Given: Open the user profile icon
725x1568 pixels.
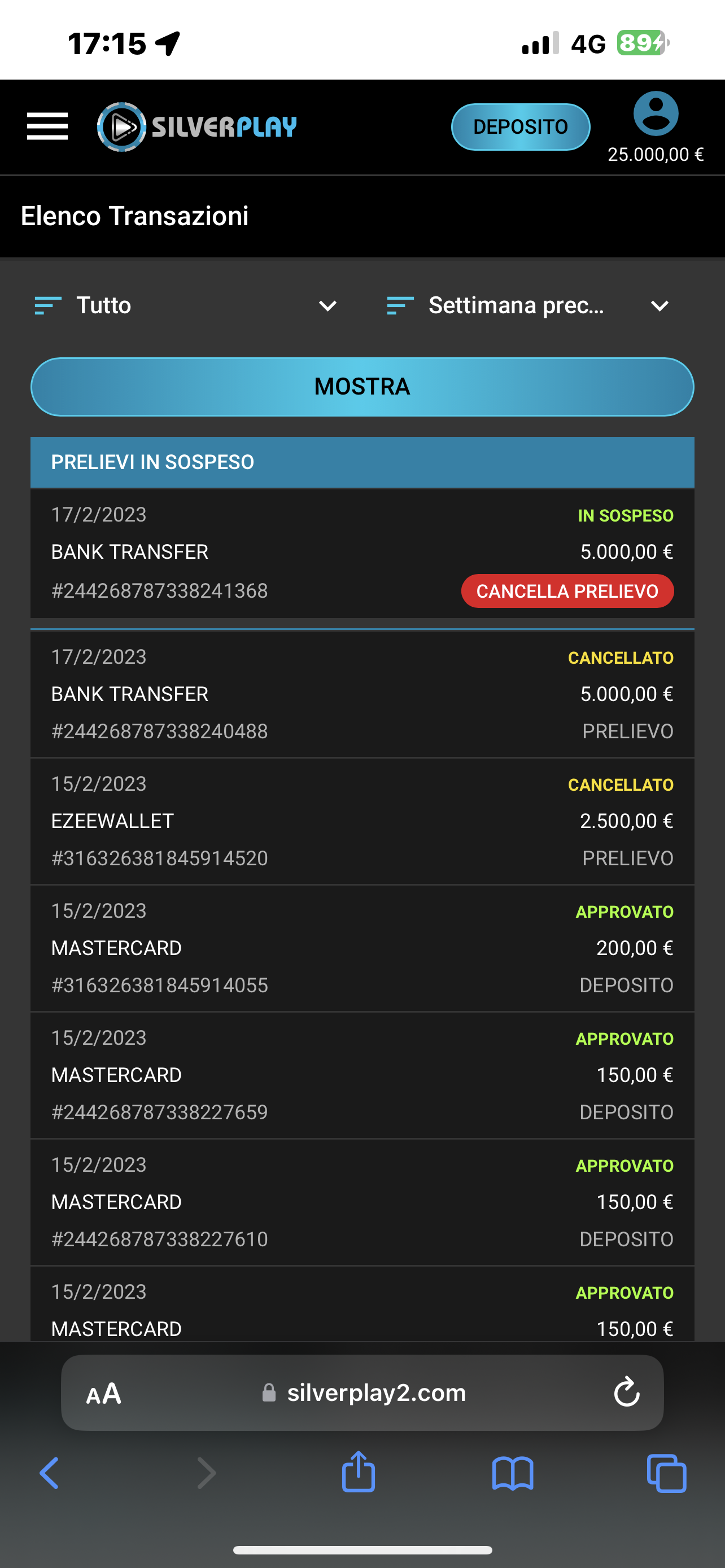Looking at the screenshot, I should pyautogui.click(x=656, y=114).
